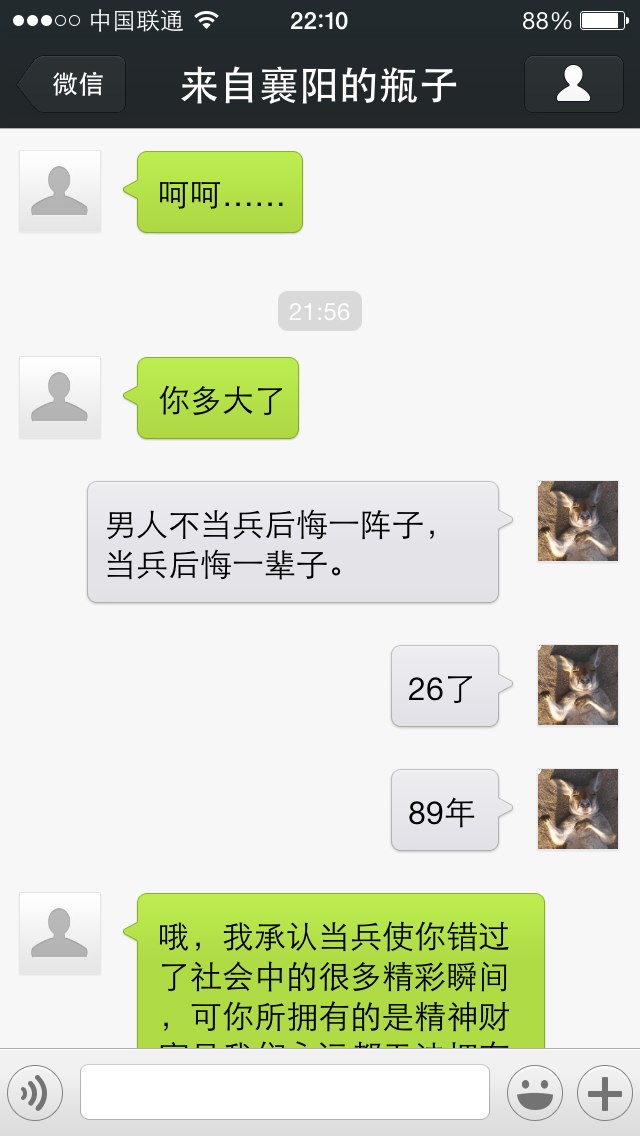Tap my avatar beside the 89年 message
640x1136 pixels.
578,809
